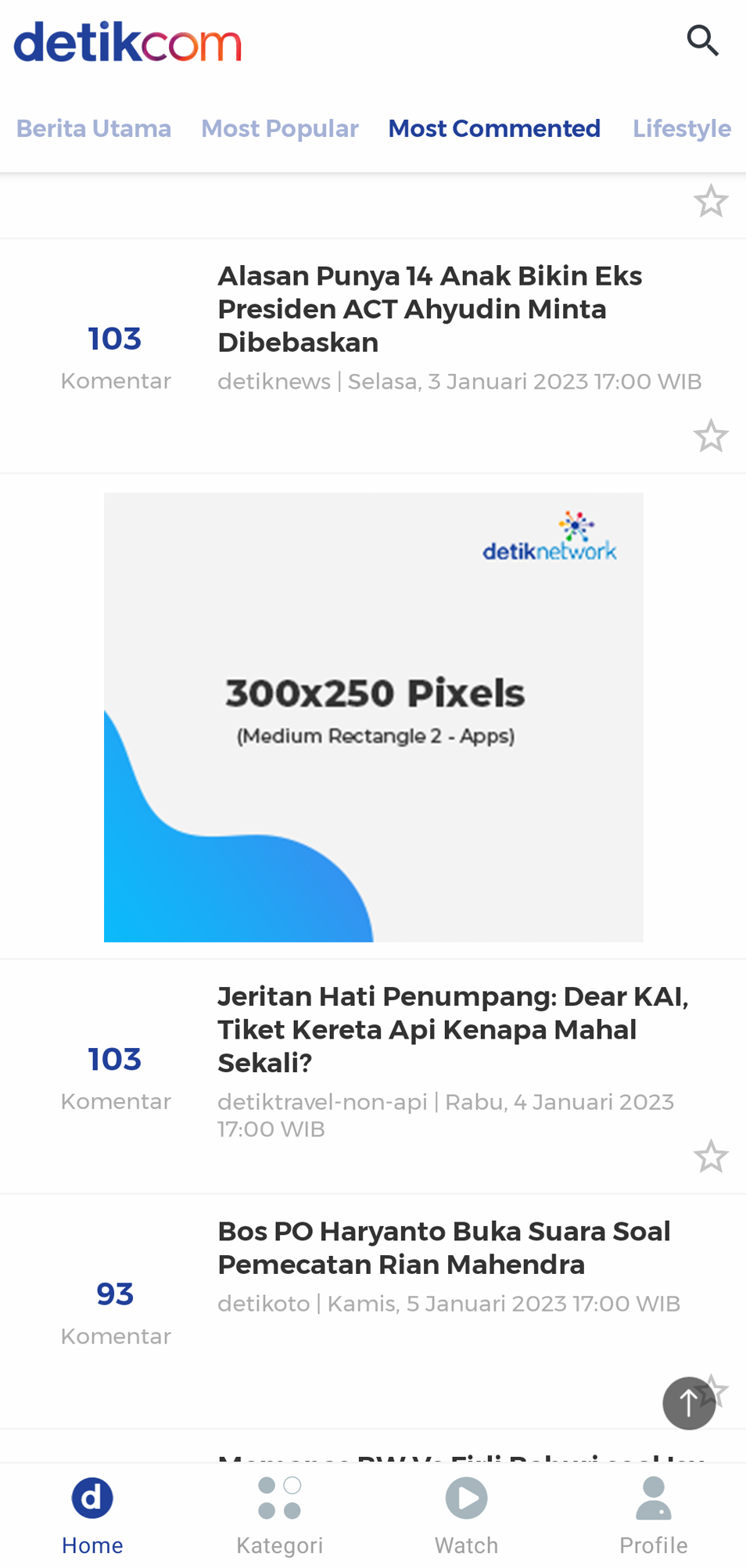This screenshot has height=1568, width=746.
Task: Bookmark the tiket kereta api article
Action: pyautogui.click(x=710, y=1156)
